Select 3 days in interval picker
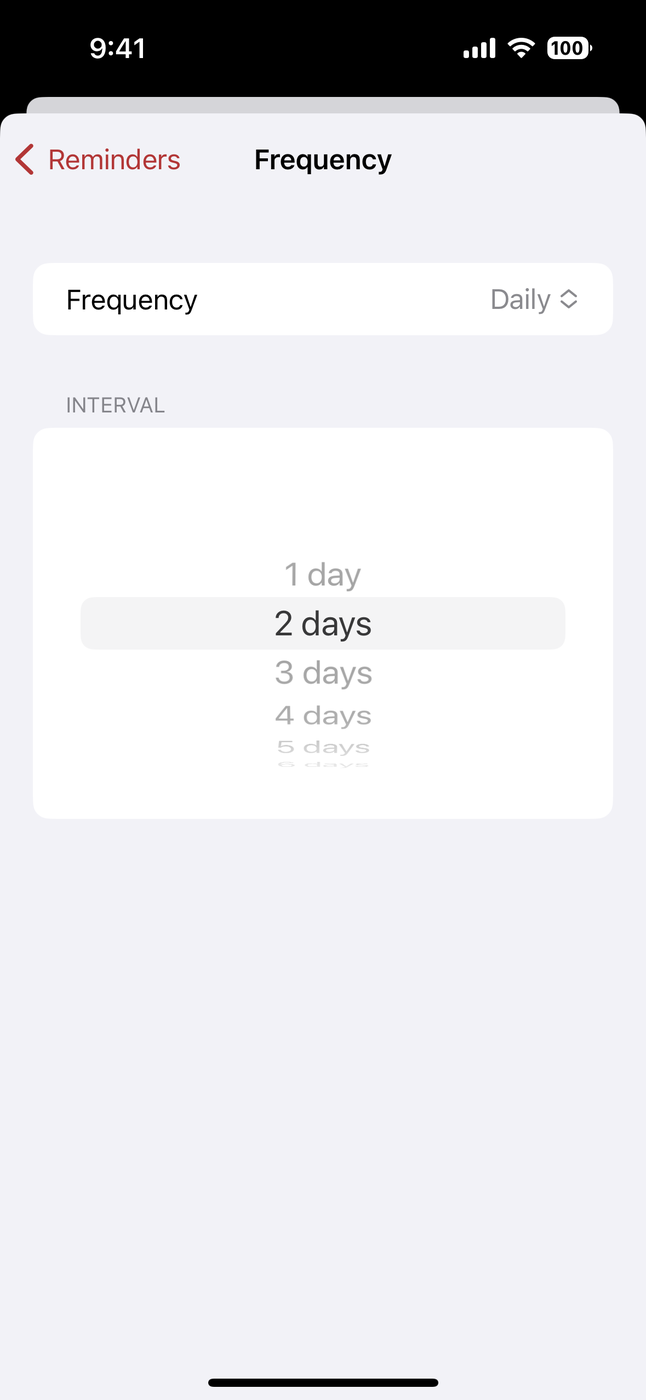 323,673
